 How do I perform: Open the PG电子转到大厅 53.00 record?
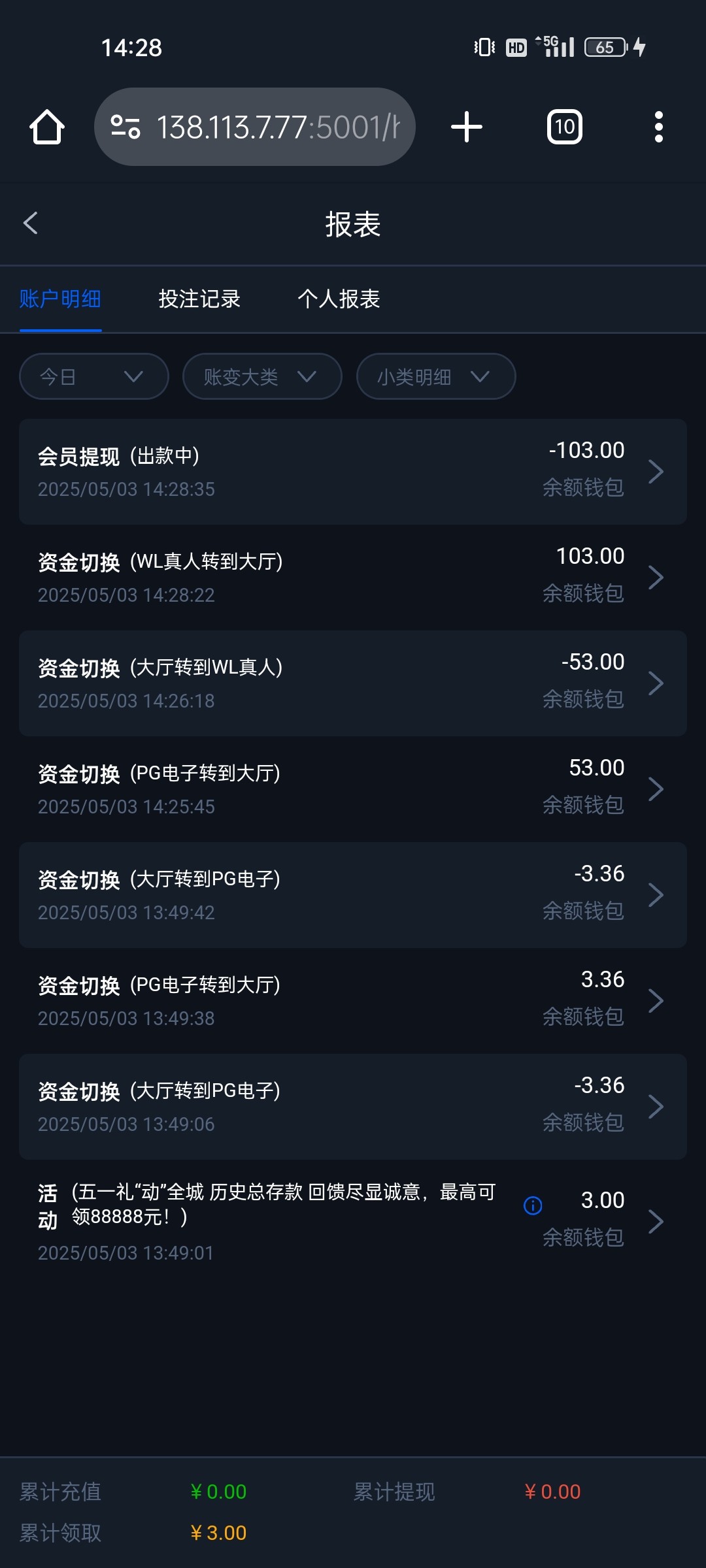(353, 789)
